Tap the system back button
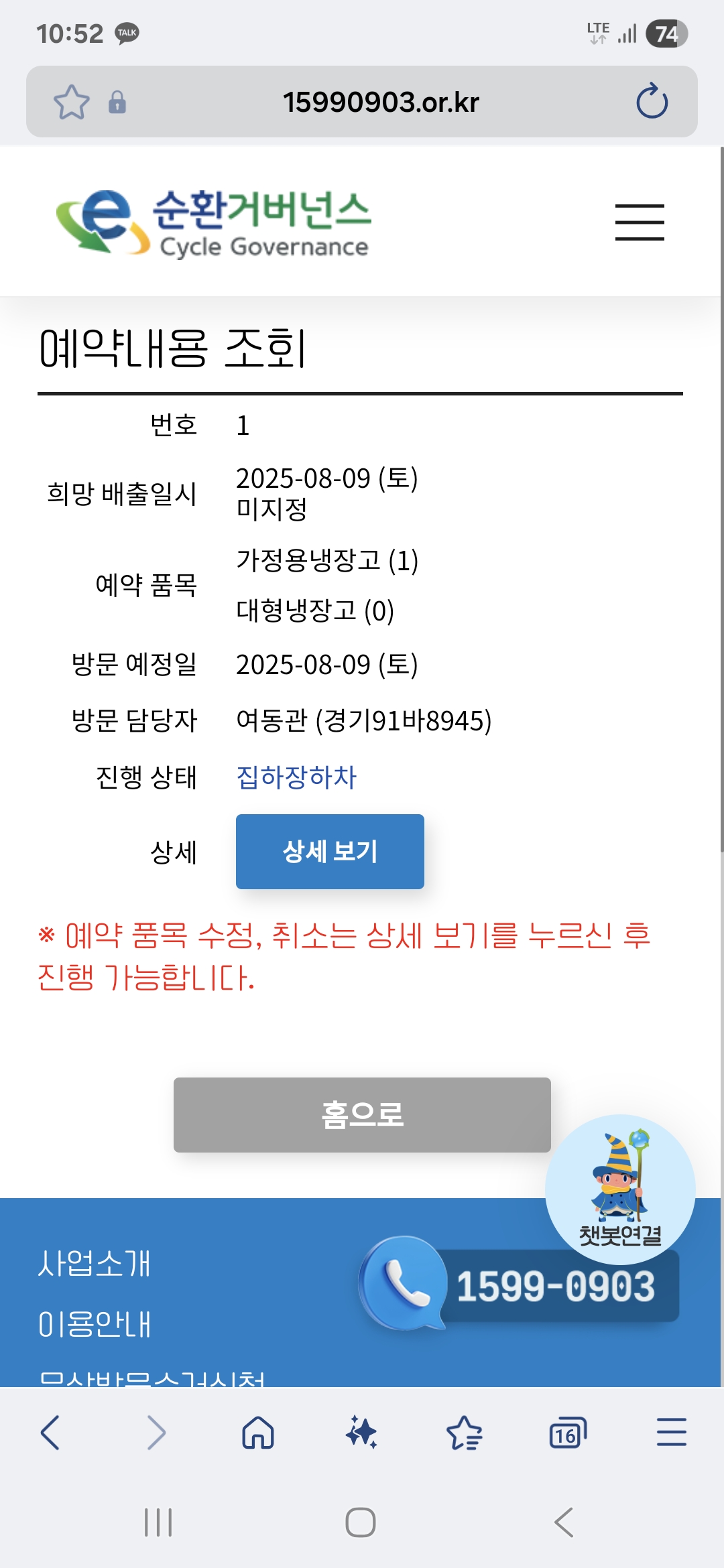This screenshot has height=1568, width=724. [x=564, y=1522]
